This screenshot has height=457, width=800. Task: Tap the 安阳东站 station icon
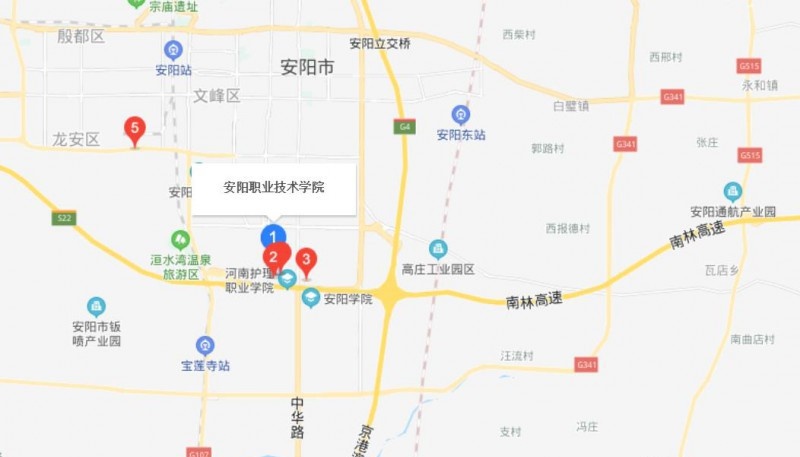pos(460,115)
